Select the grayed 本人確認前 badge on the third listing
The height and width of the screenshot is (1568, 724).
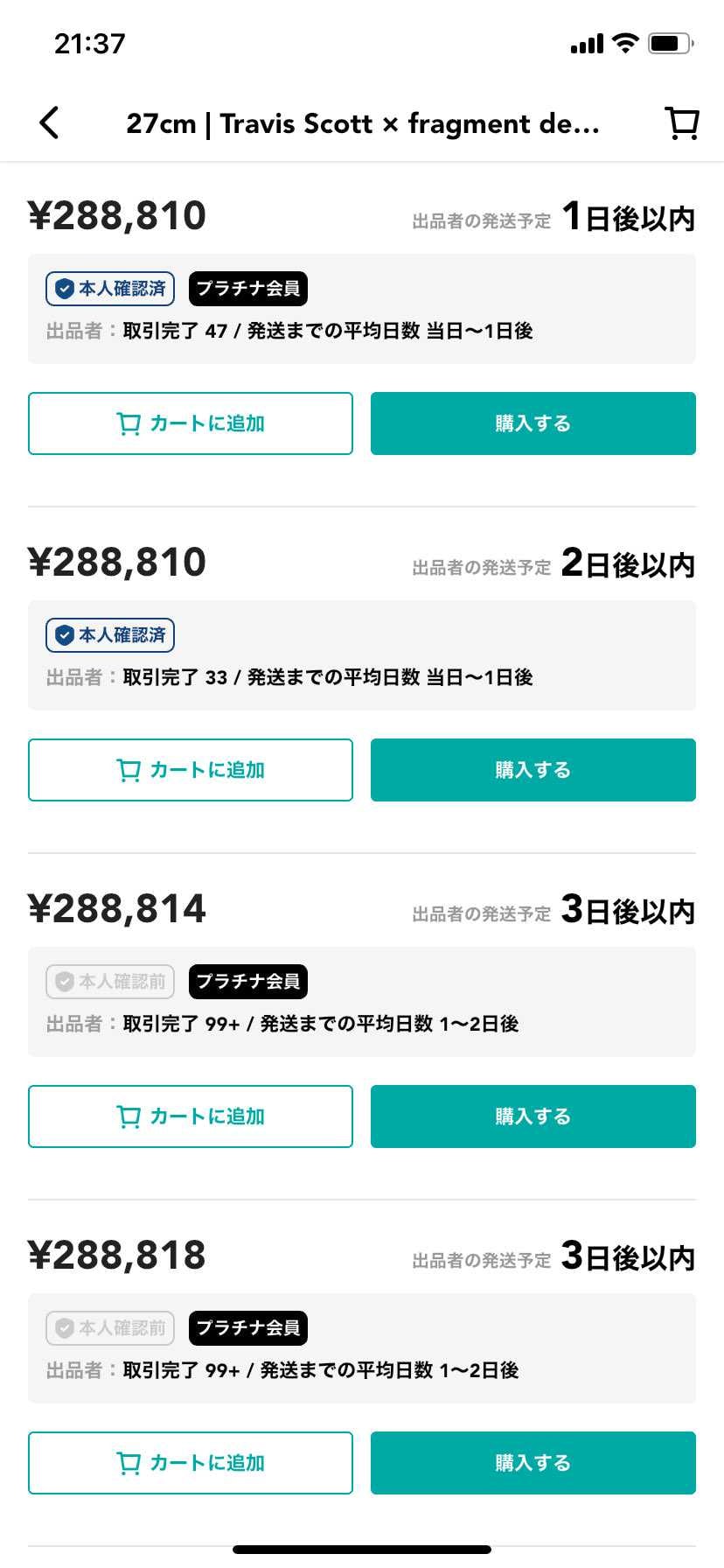pos(109,981)
